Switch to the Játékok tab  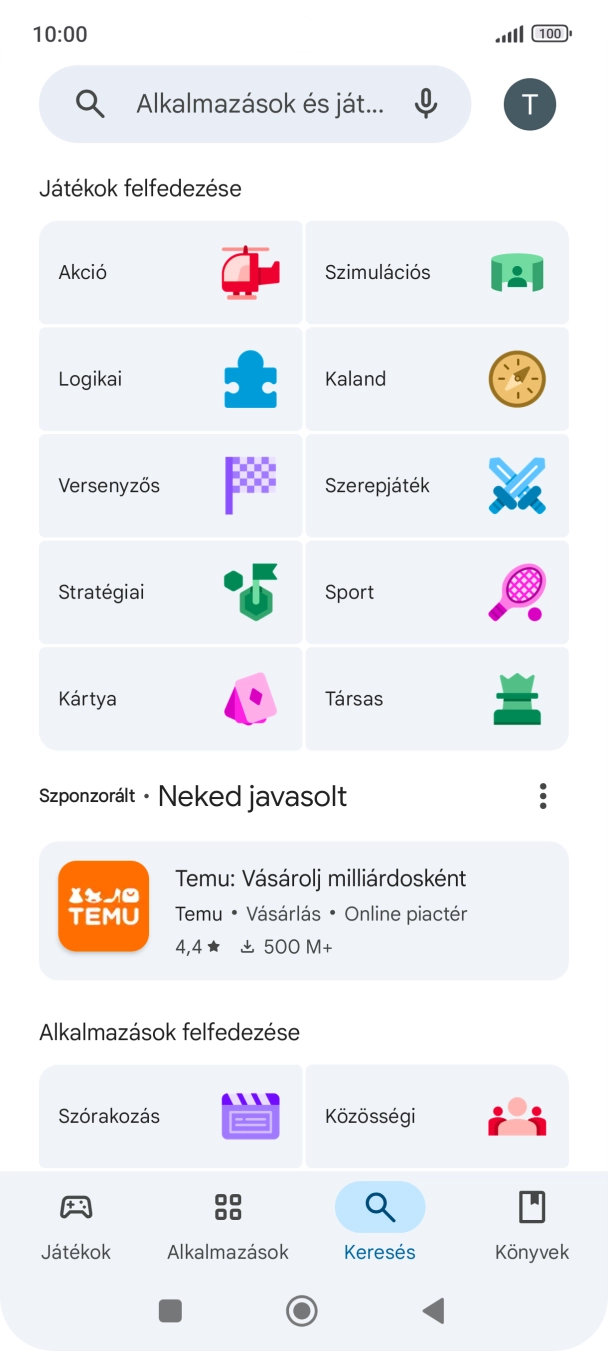coord(76,1226)
